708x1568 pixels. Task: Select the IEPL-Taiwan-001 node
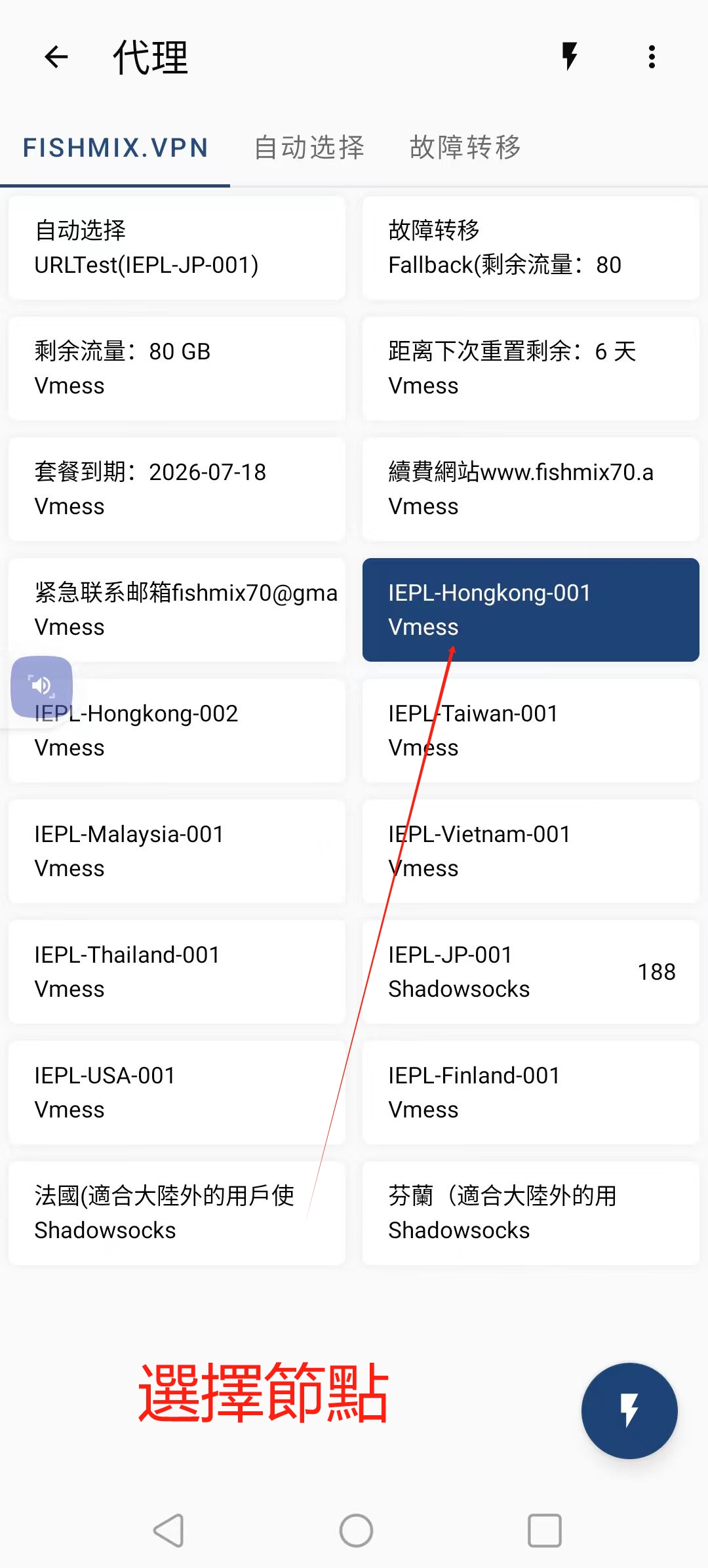[x=531, y=731]
